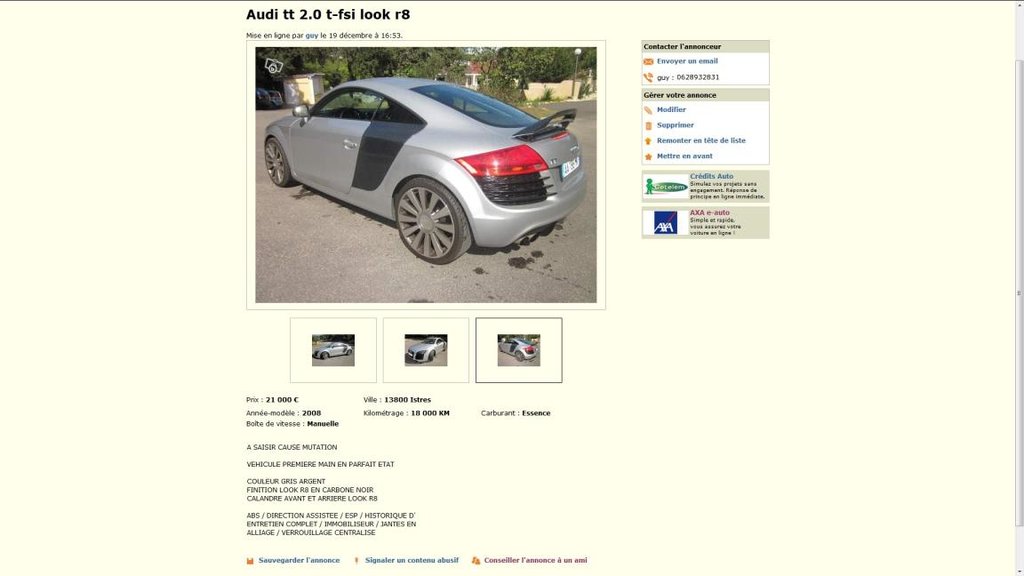The width and height of the screenshot is (1024, 576).
Task: Show the second car photo thumbnail
Action: point(426,350)
